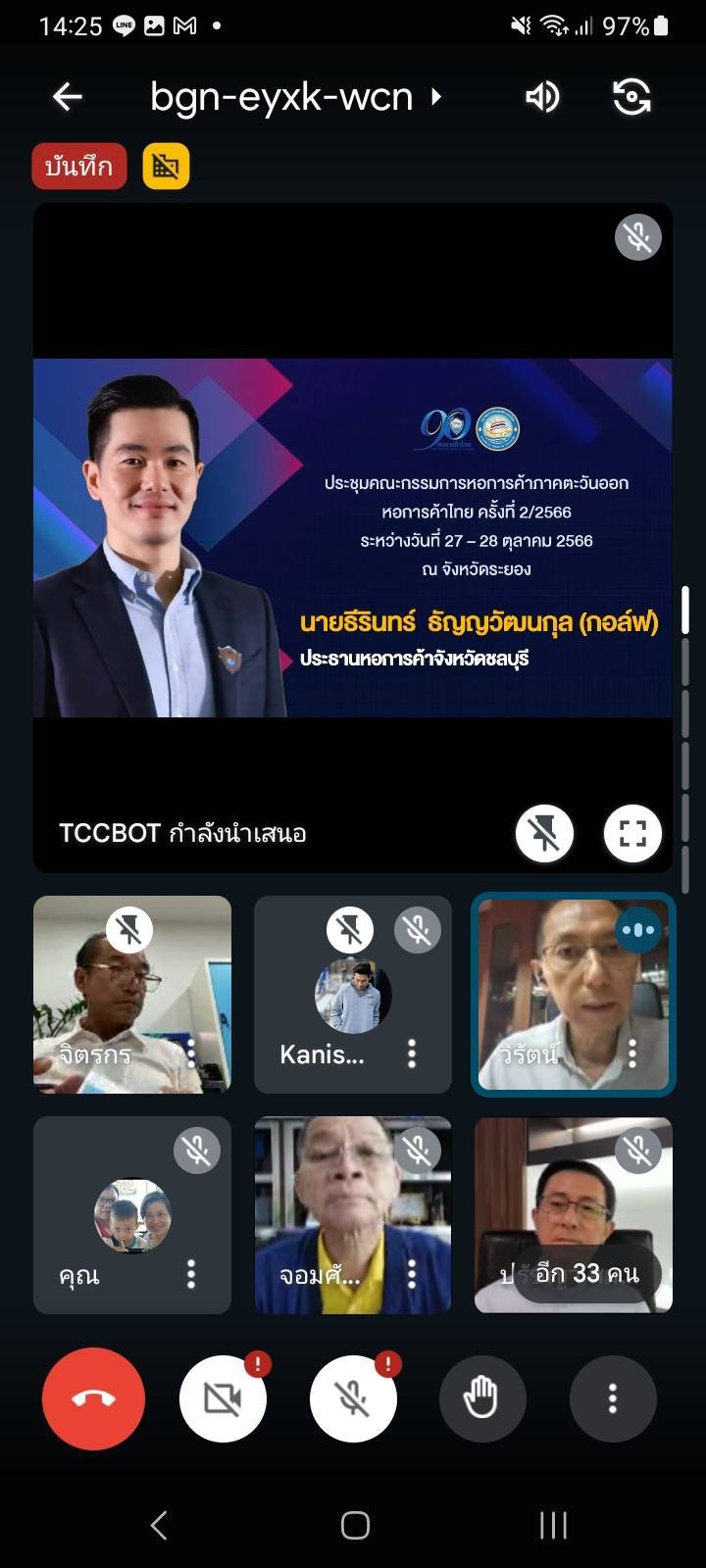Hang up with the red end call button
The image size is (706, 1568).
point(93,1398)
